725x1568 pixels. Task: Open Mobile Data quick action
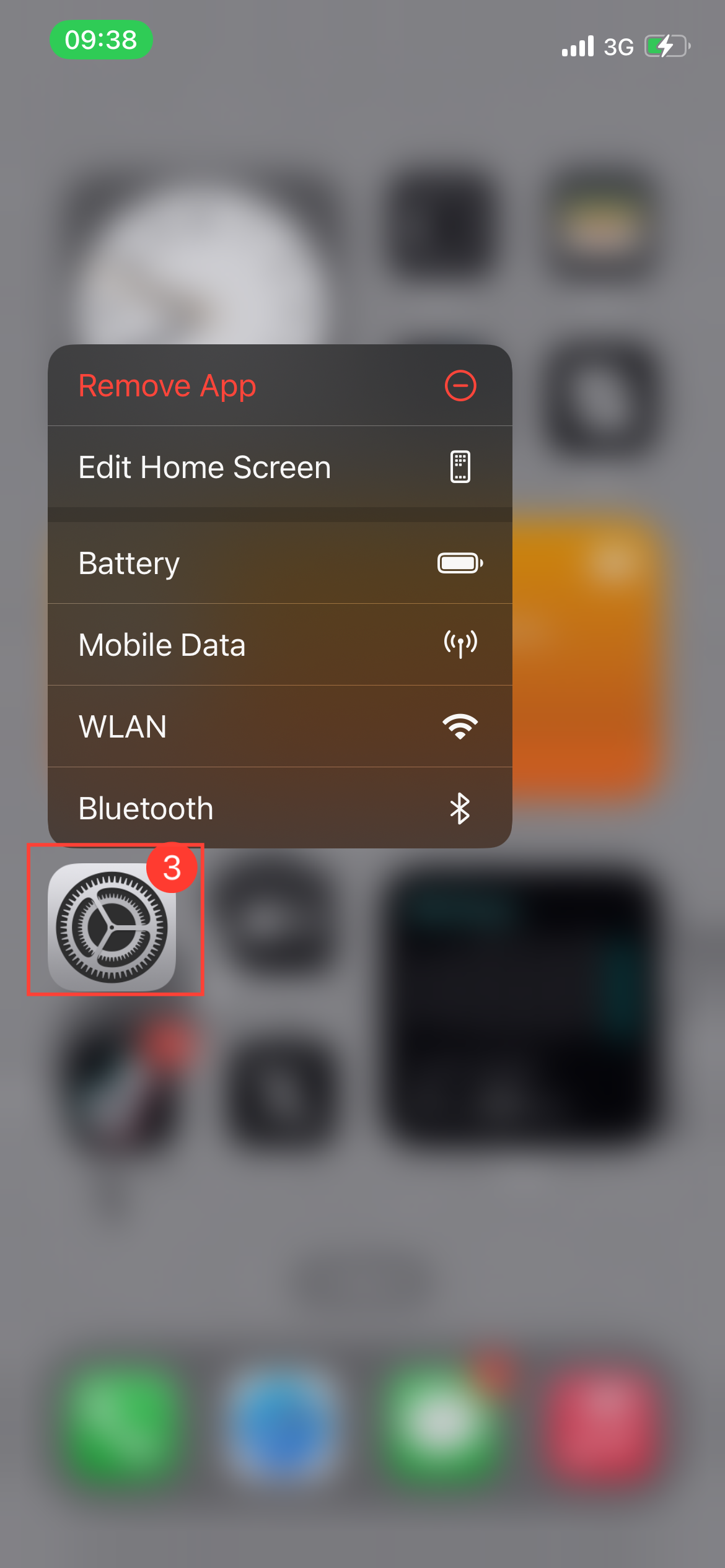click(279, 645)
